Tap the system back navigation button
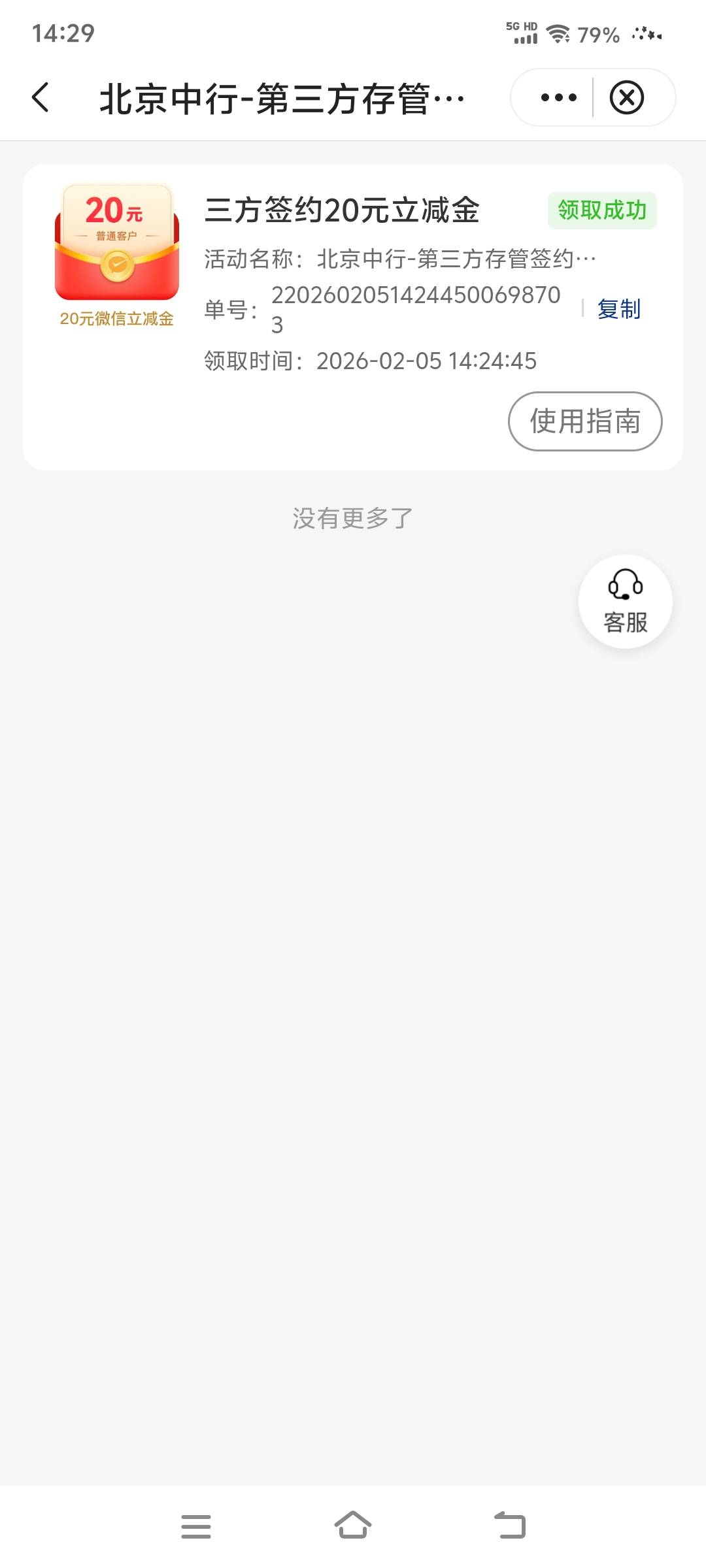Image resolution: width=706 pixels, height=1568 pixels. 510,1526
